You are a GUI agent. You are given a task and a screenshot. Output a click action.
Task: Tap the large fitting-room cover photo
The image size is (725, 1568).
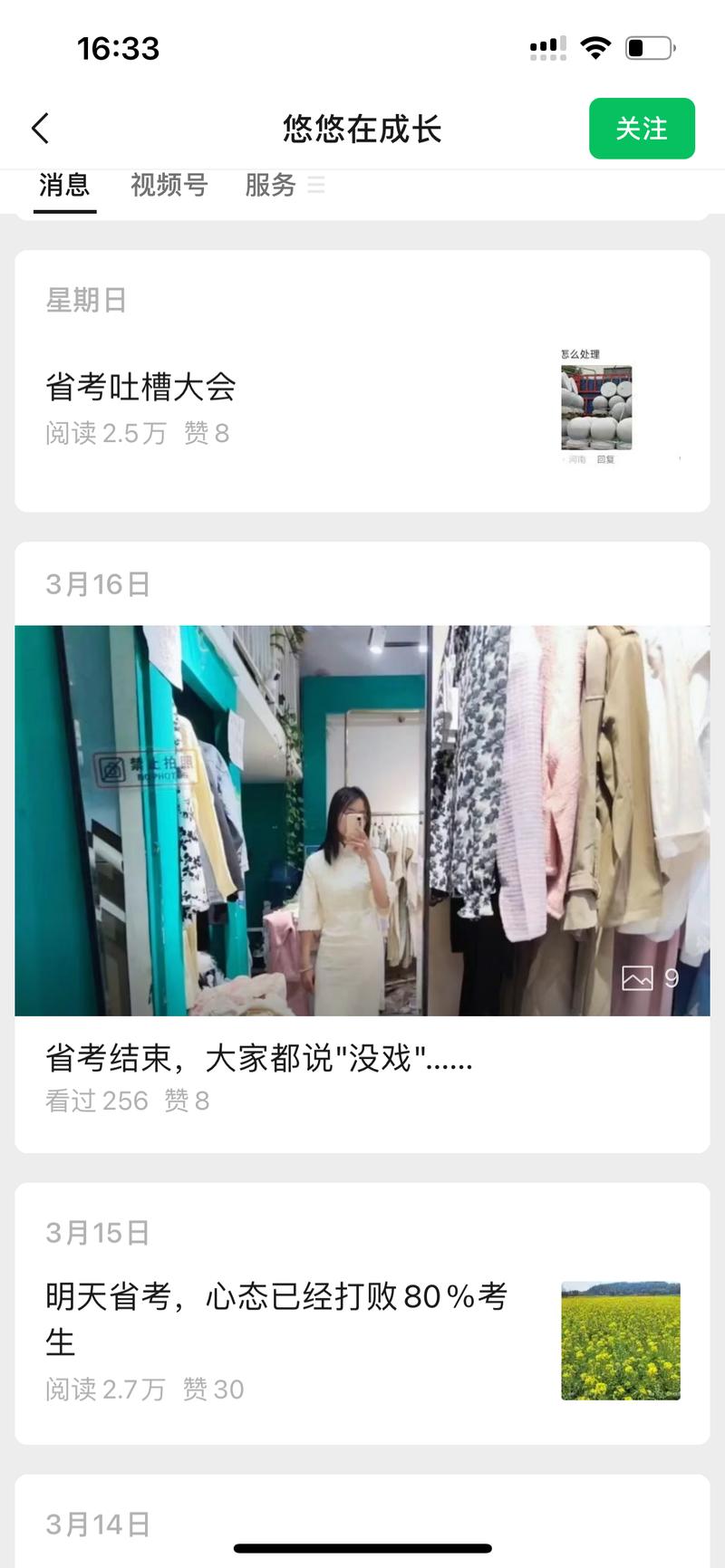[x=362, y=820]
